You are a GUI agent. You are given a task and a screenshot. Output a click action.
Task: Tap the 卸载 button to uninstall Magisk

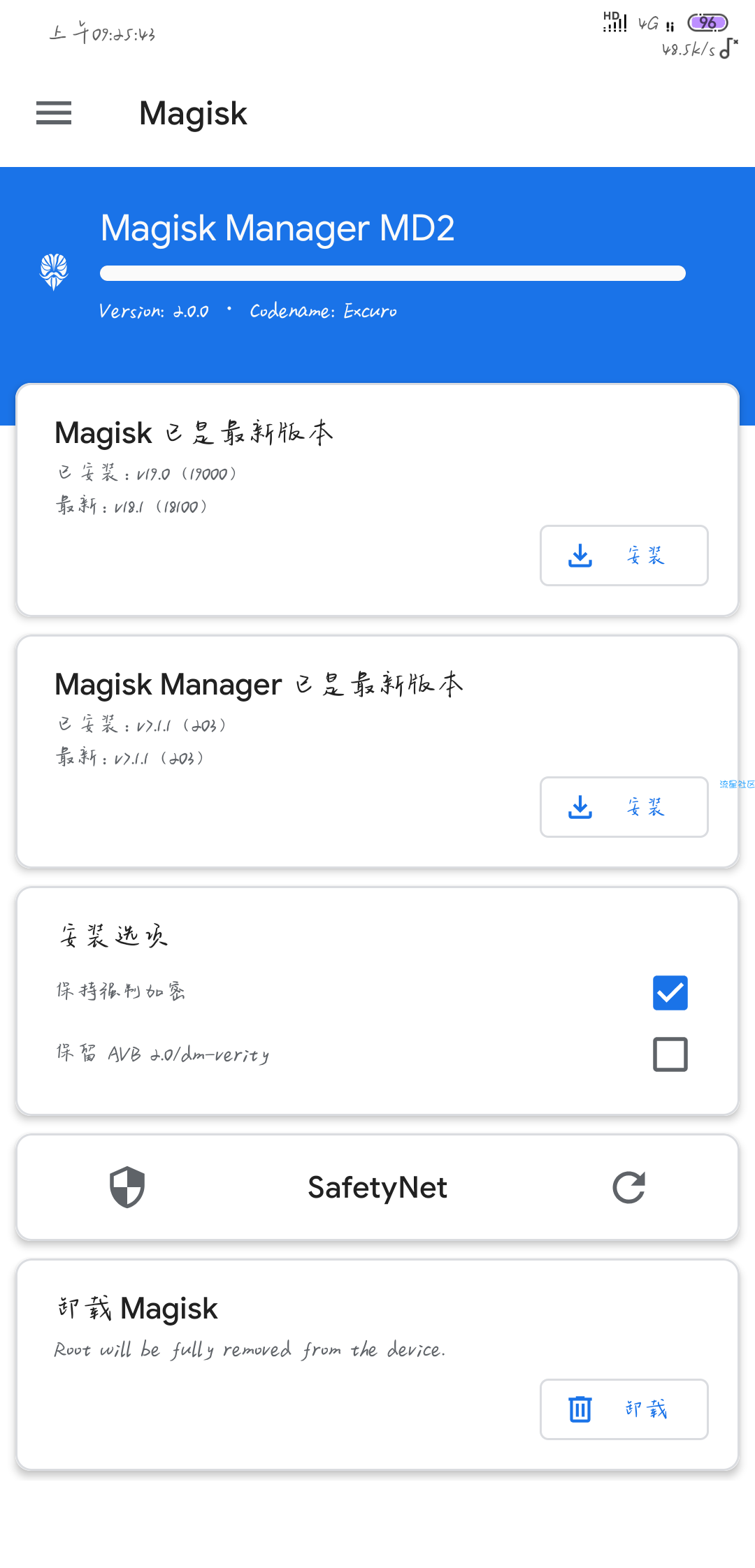pyautogui.click(x=624, y=1409)
